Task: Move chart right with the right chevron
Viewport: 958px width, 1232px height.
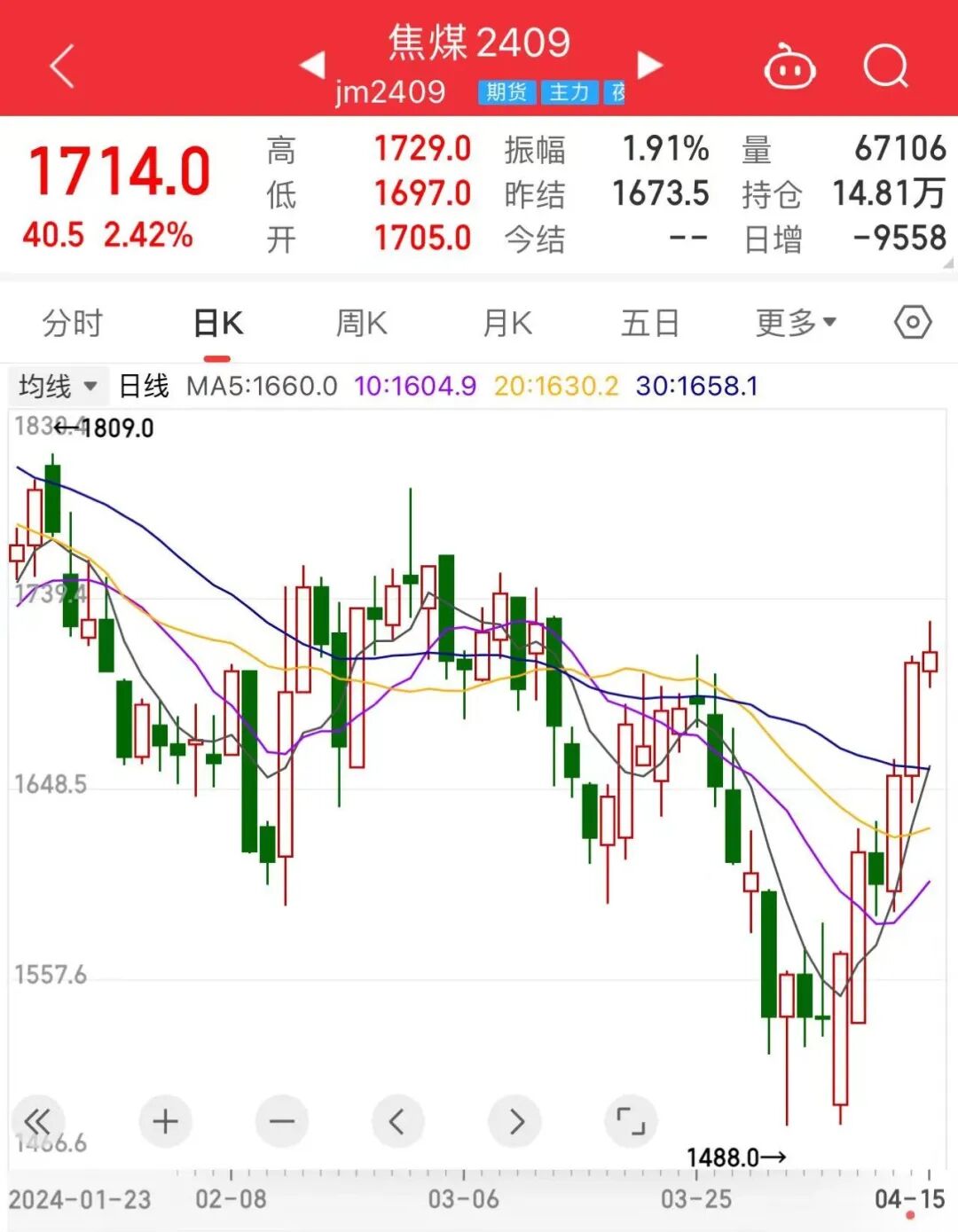Action: 514,1121
